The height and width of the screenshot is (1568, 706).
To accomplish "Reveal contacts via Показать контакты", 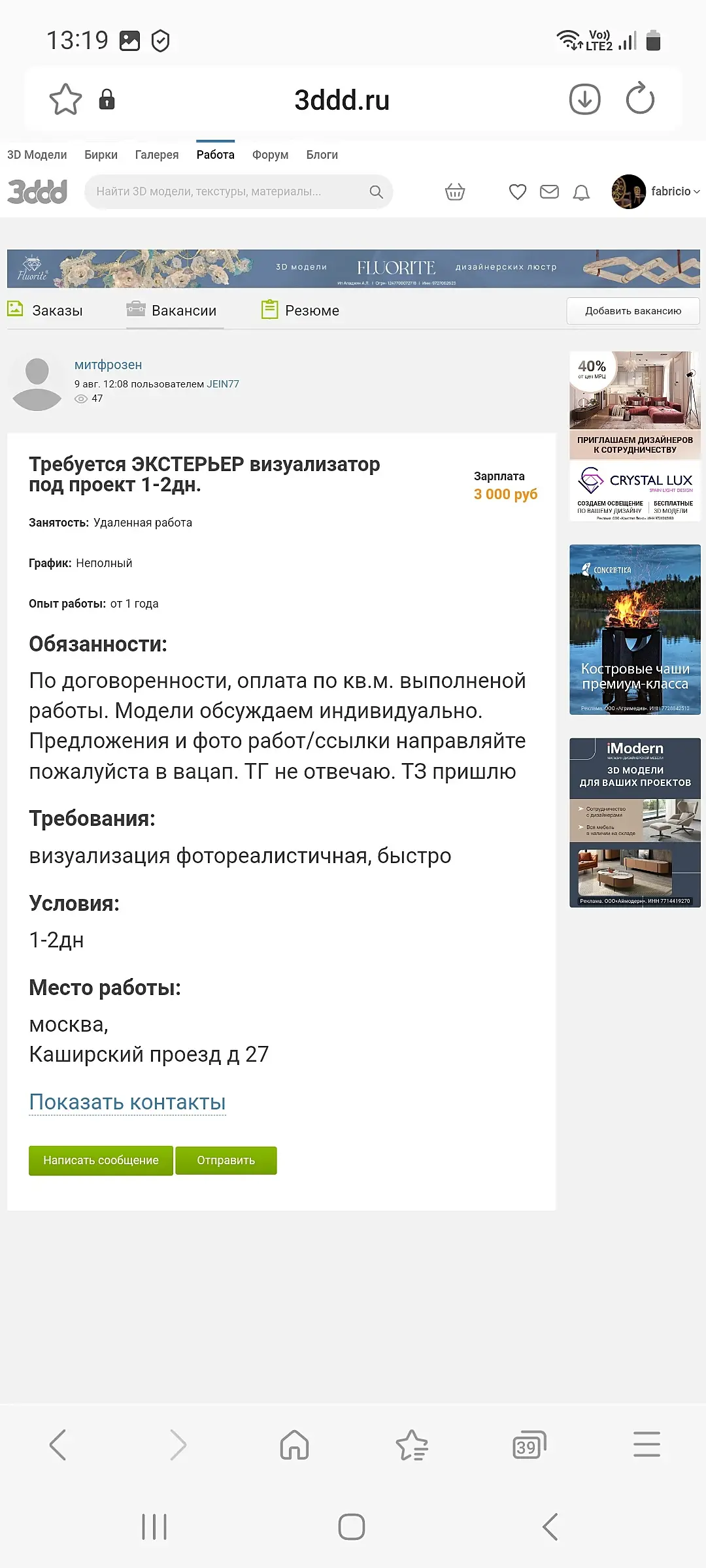I will point(127,1102).
